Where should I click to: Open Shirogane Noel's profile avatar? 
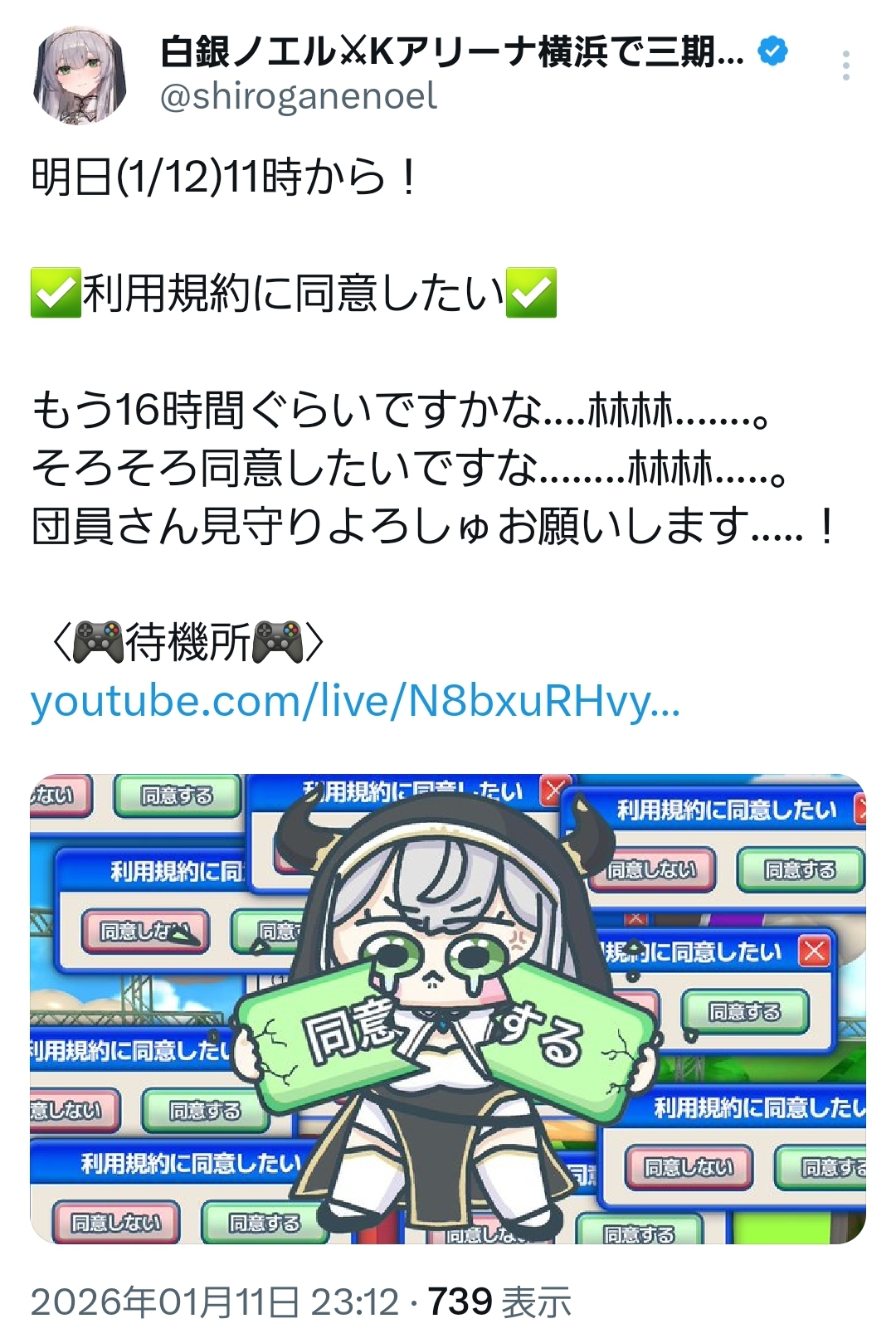click(80, 75)
